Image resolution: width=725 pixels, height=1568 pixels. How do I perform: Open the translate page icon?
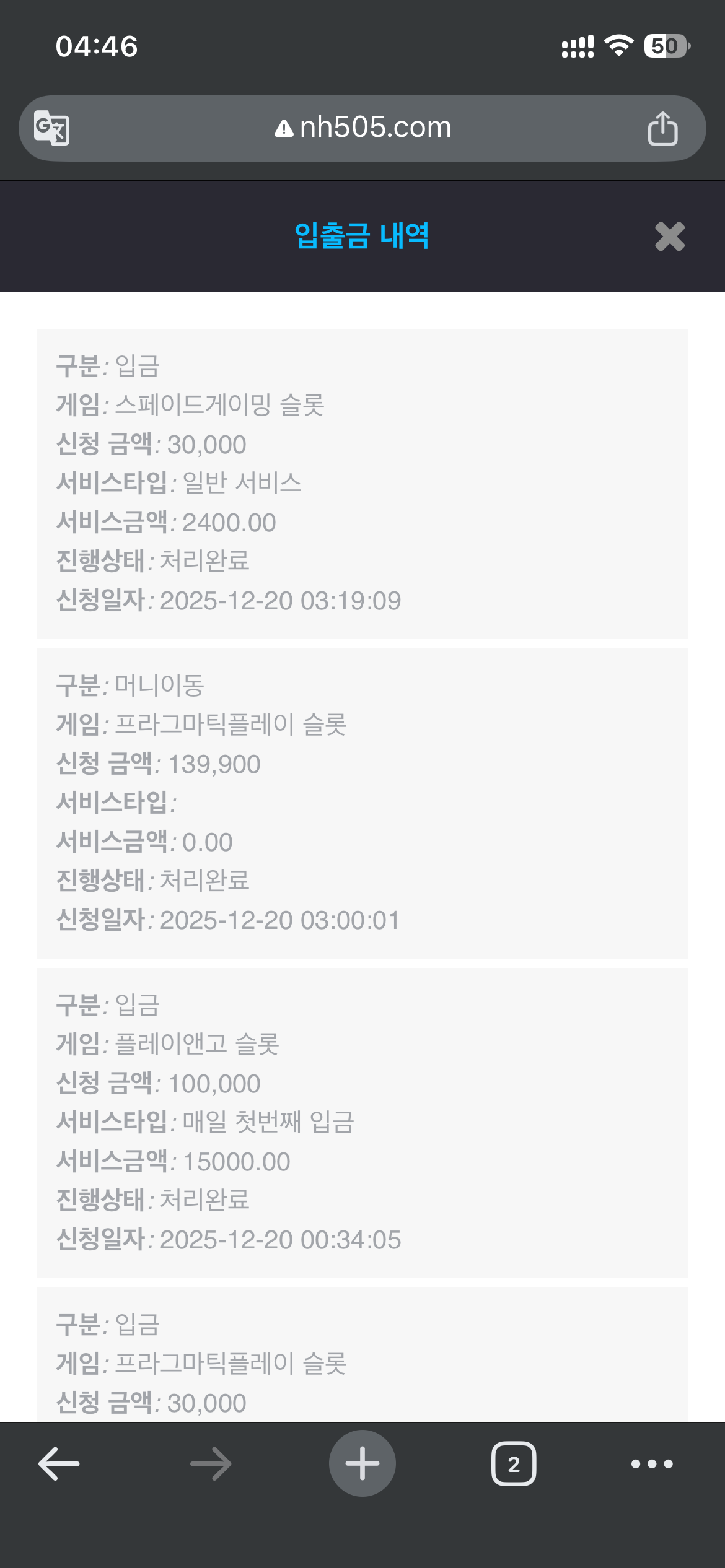(51, 128)
